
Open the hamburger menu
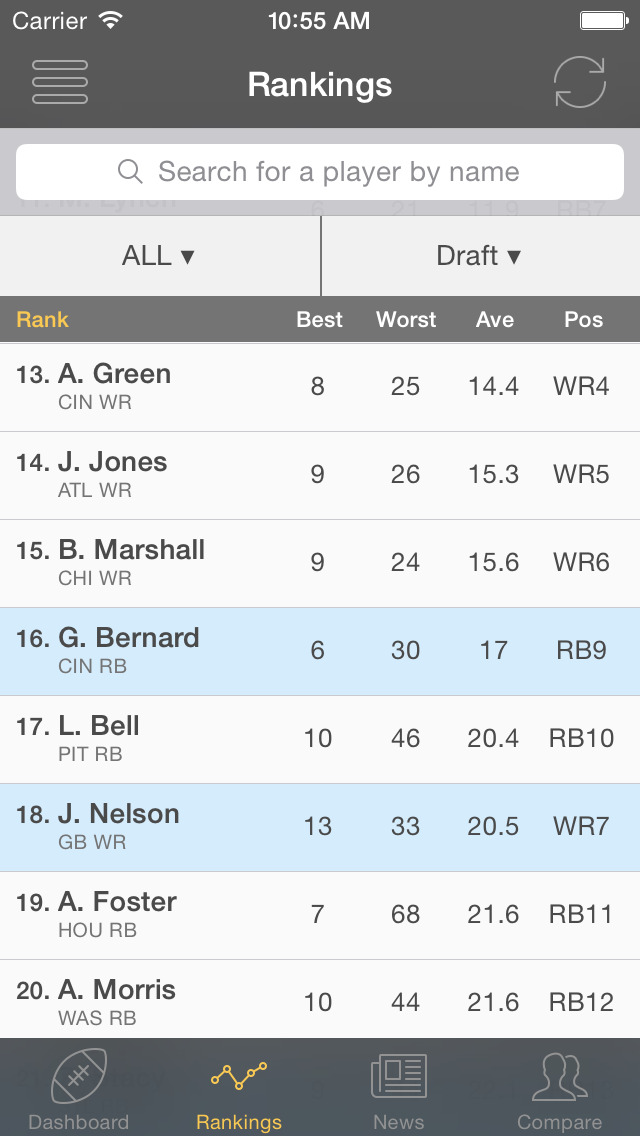tap(60, 83)
